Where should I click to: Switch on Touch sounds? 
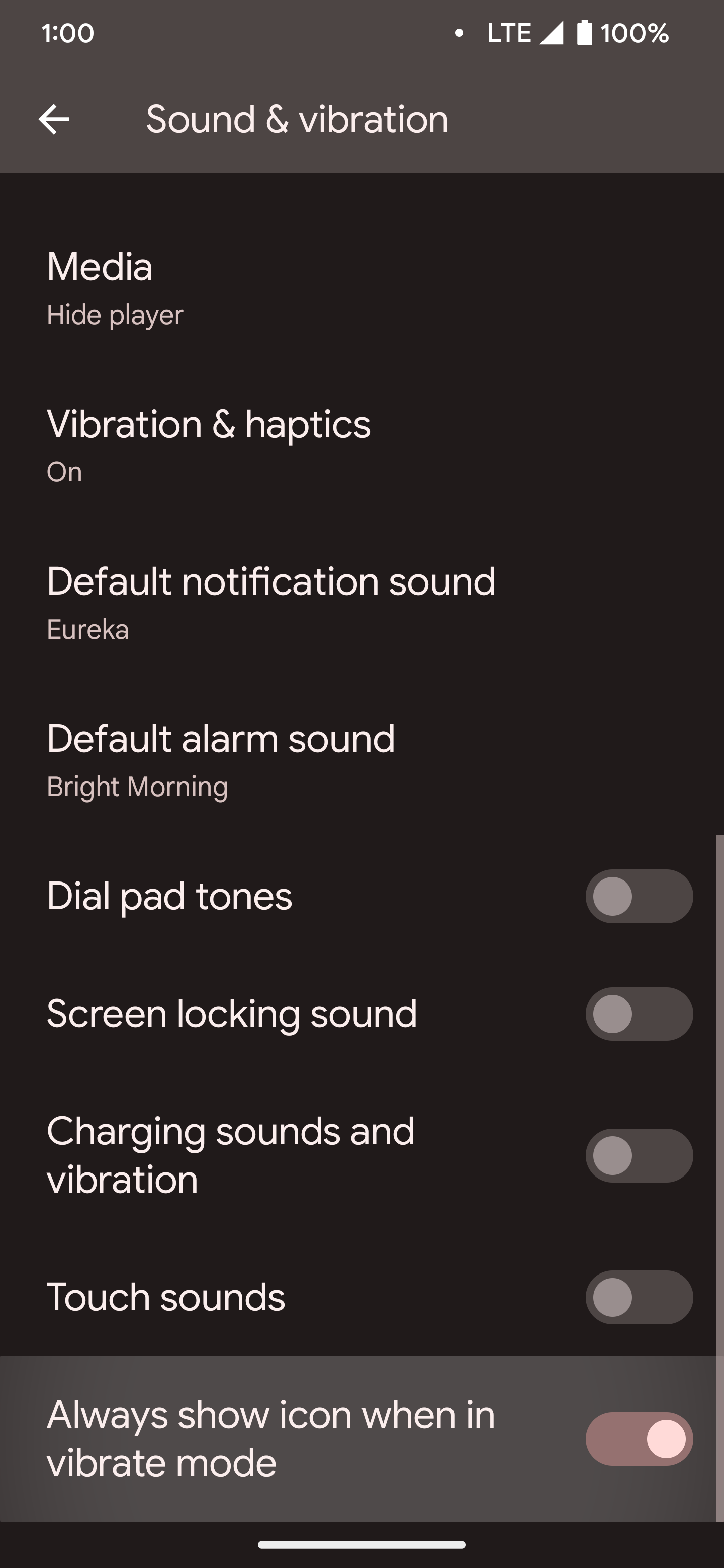[639, 1297]
